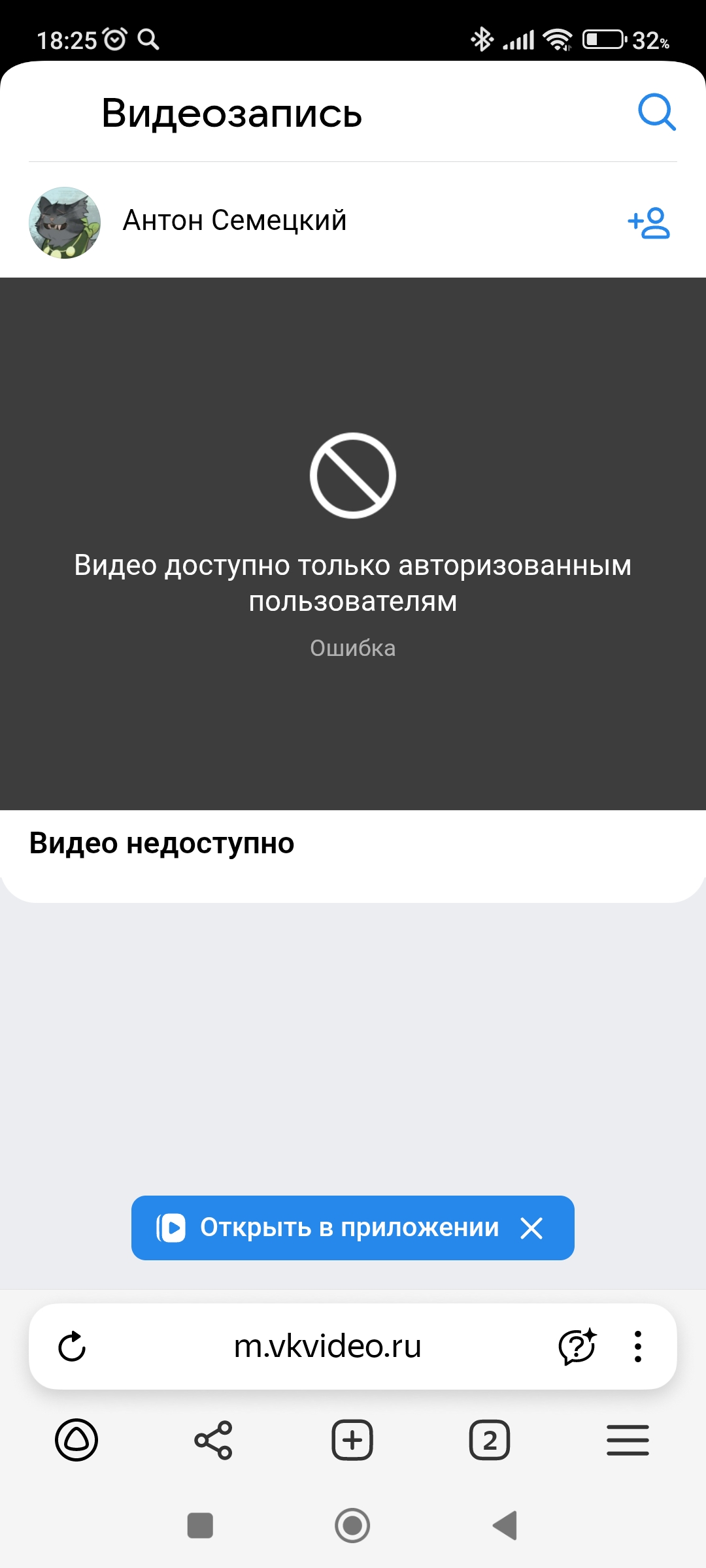Add Антон Семецкий as a friend
Viewport: 706px width, 1568px height.
pos(648,223)
